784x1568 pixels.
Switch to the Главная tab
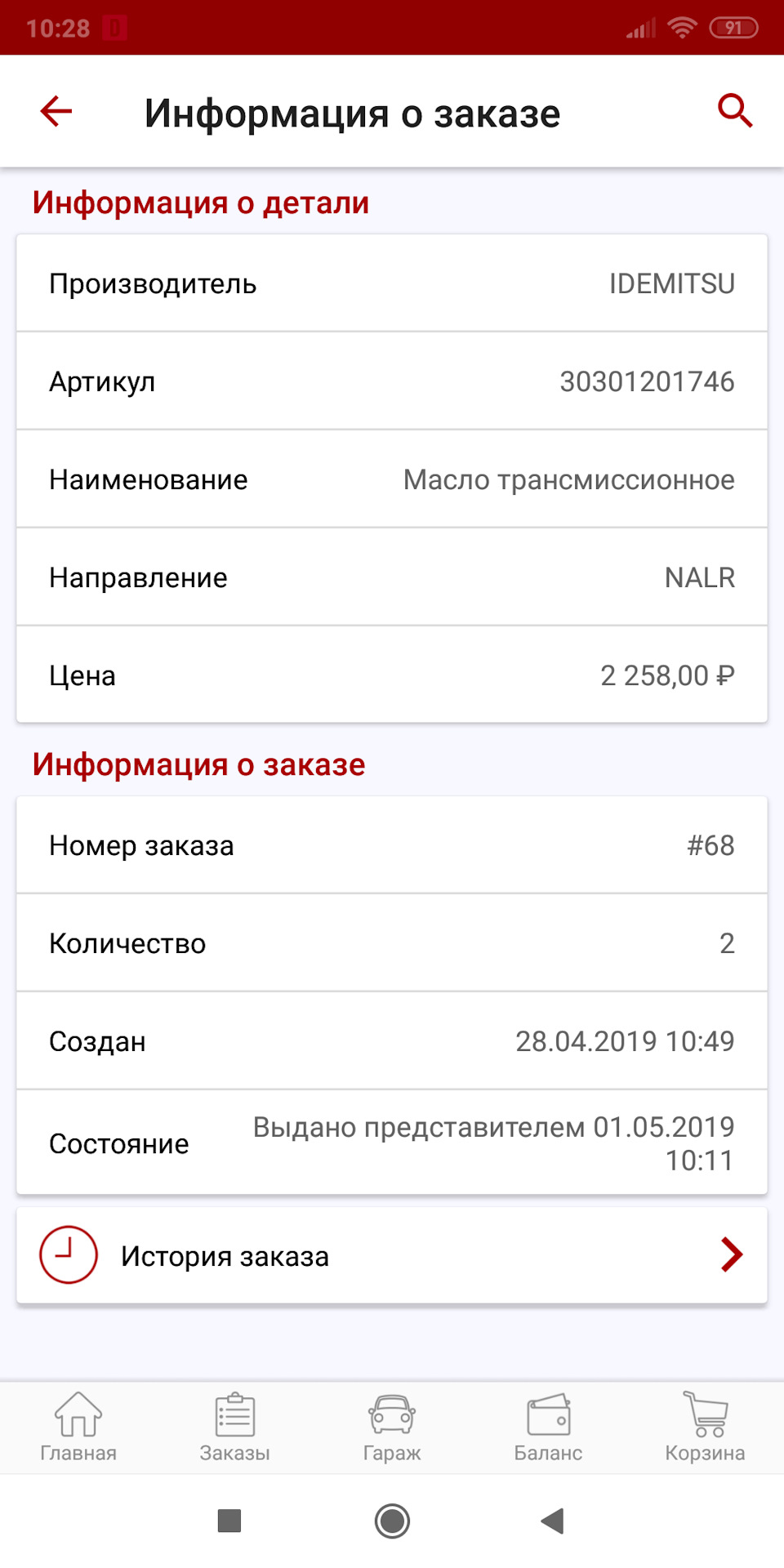78,1428
